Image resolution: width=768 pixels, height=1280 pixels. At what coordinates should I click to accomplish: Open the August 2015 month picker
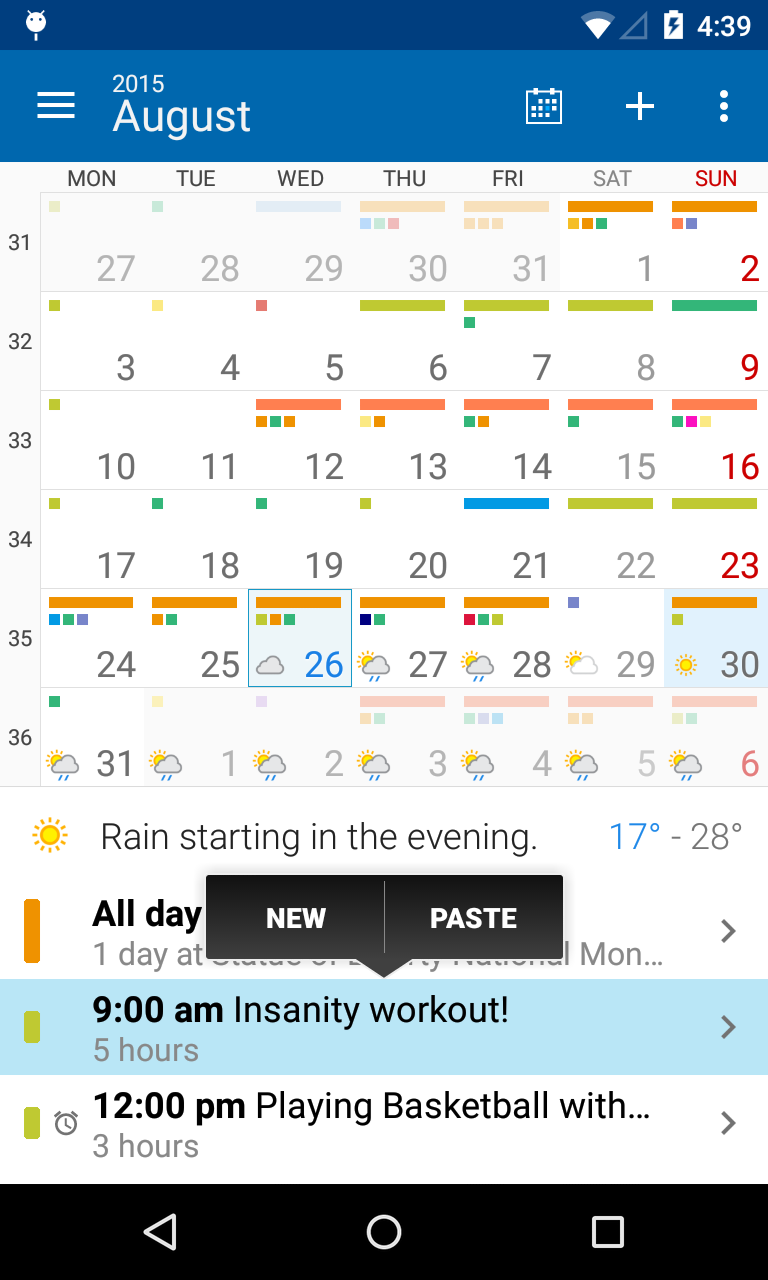[x=182, y=106]
